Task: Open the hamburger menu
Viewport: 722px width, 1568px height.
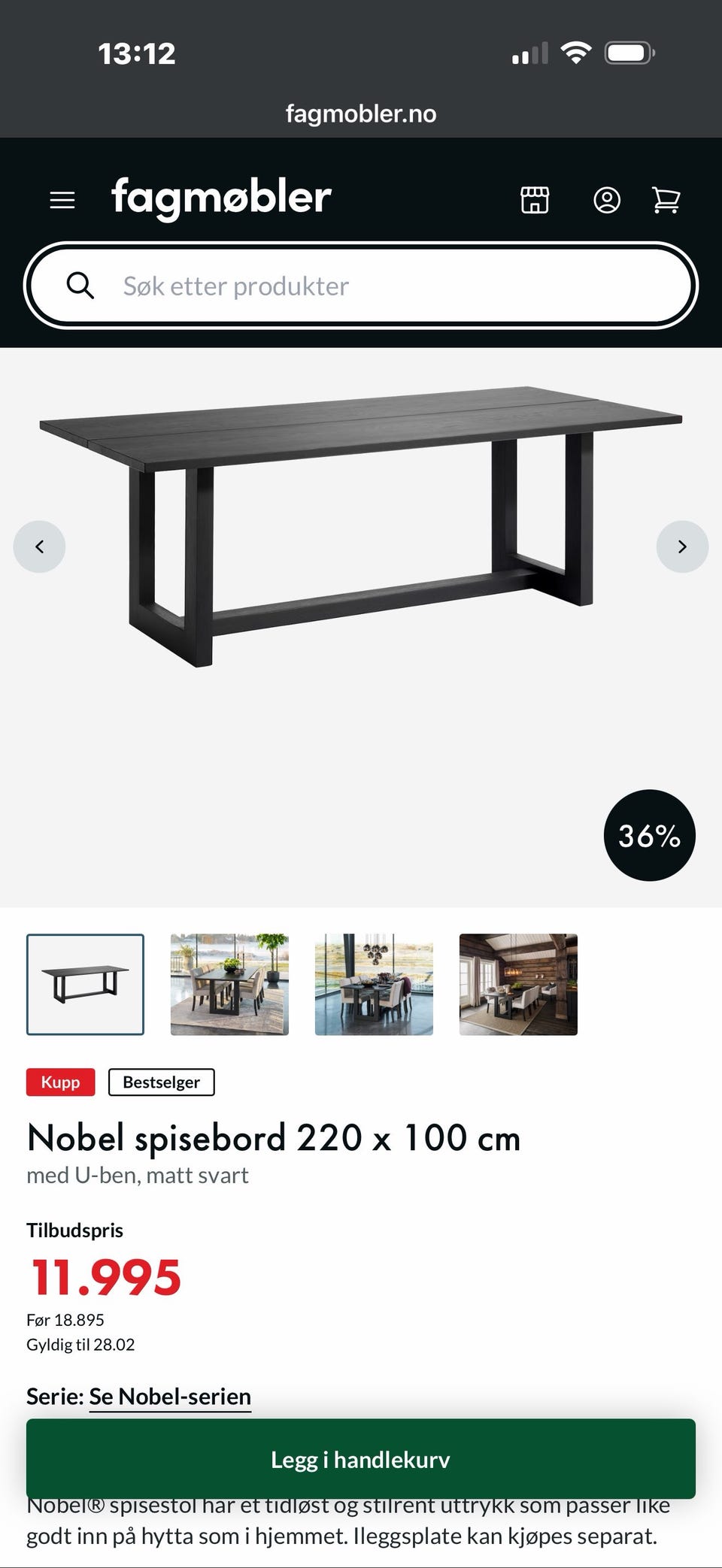Action: [62, 200]
